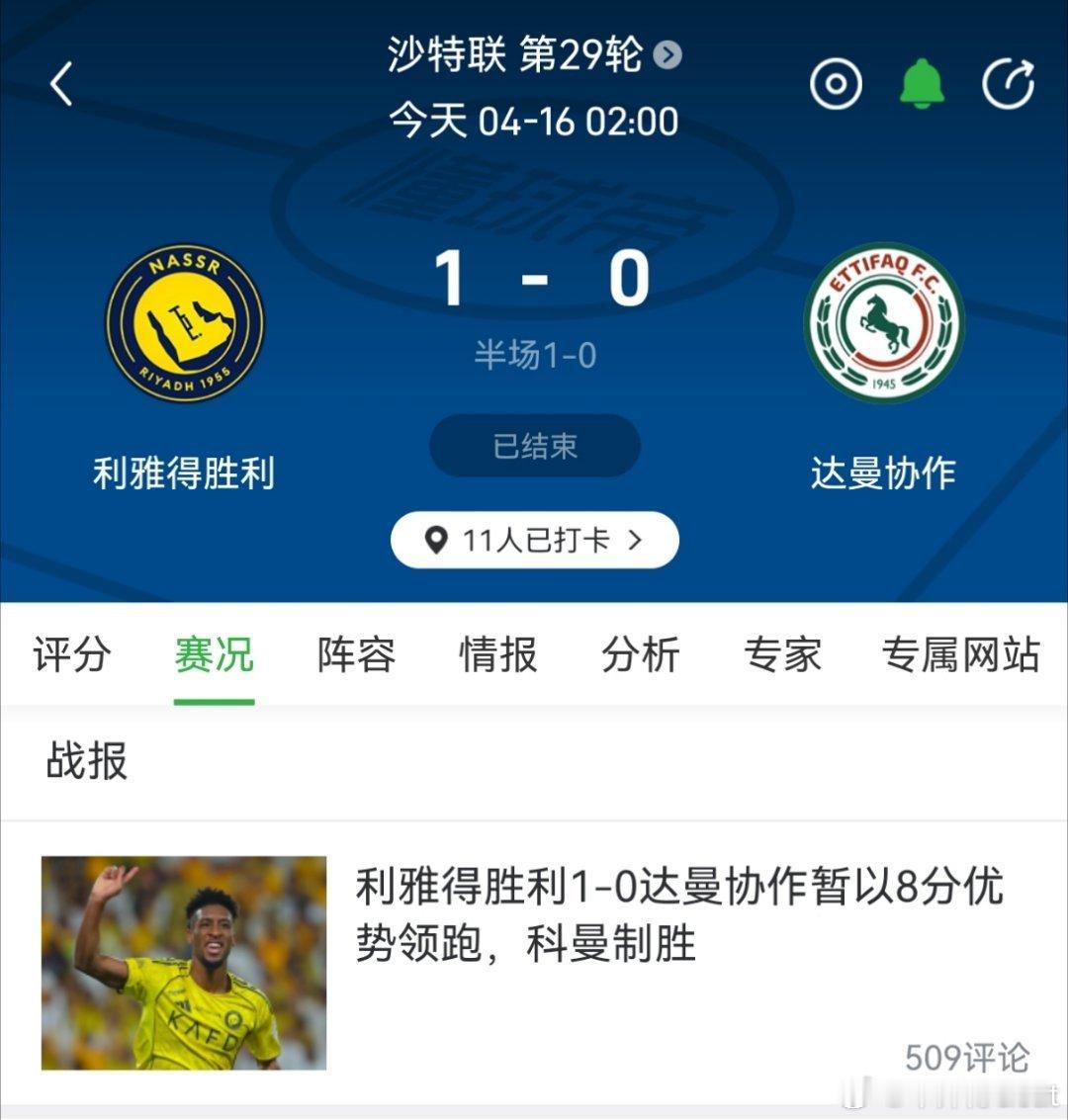Click the 已结束 match status button
Viewport: 1068px width, 1120px height.
pyautogui.click(x=534, y=445)
